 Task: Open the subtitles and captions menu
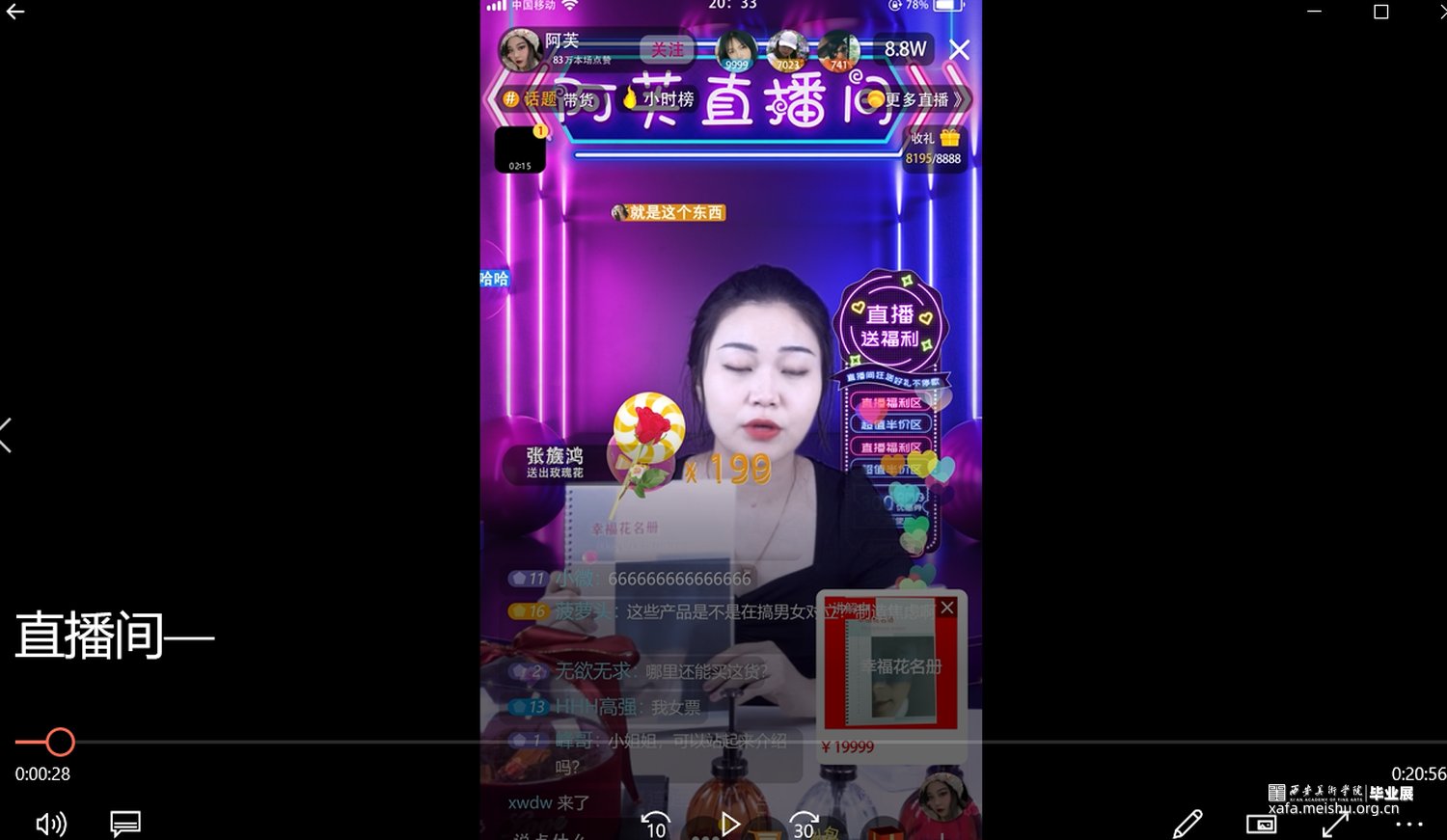pyautogui.click(x=125, y=824)
